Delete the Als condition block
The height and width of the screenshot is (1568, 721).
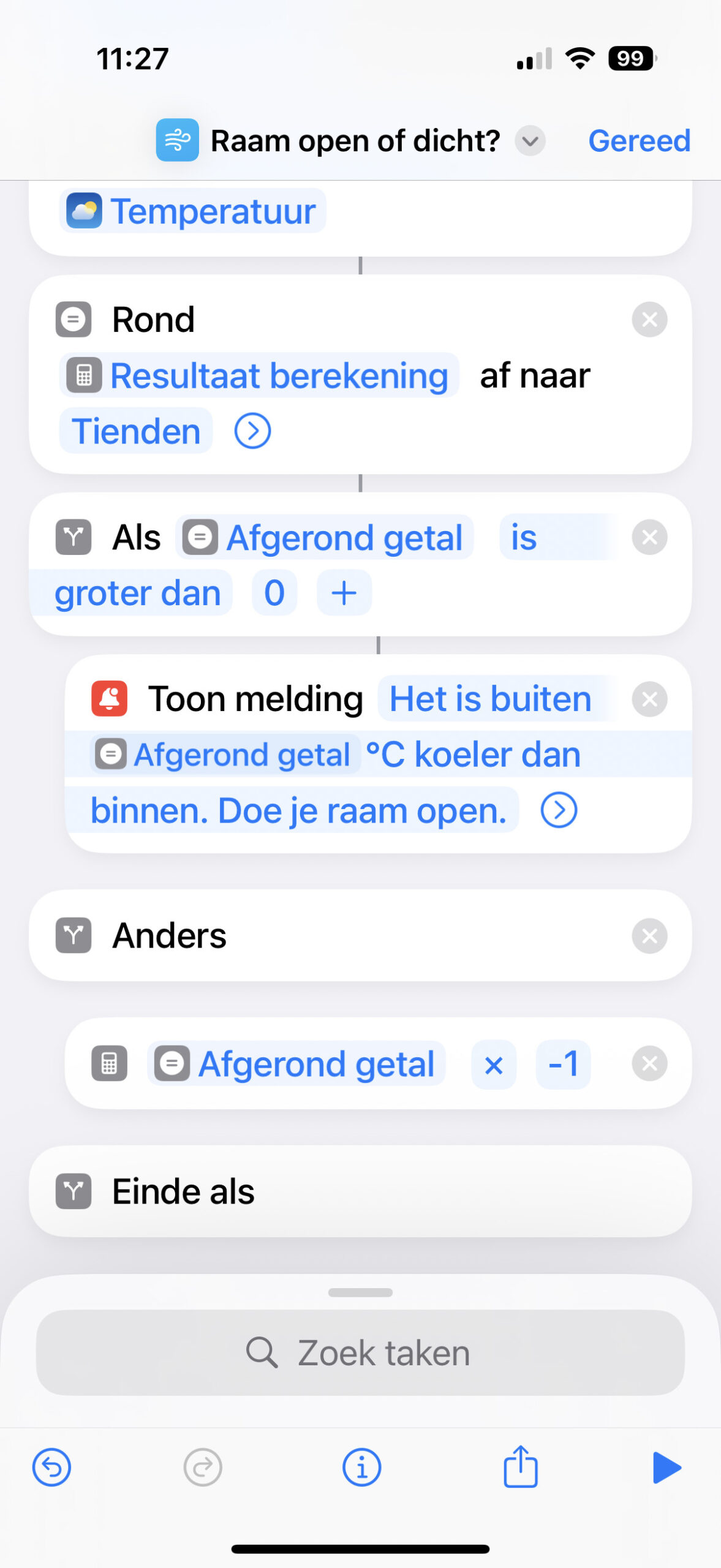tap(649, 537)
